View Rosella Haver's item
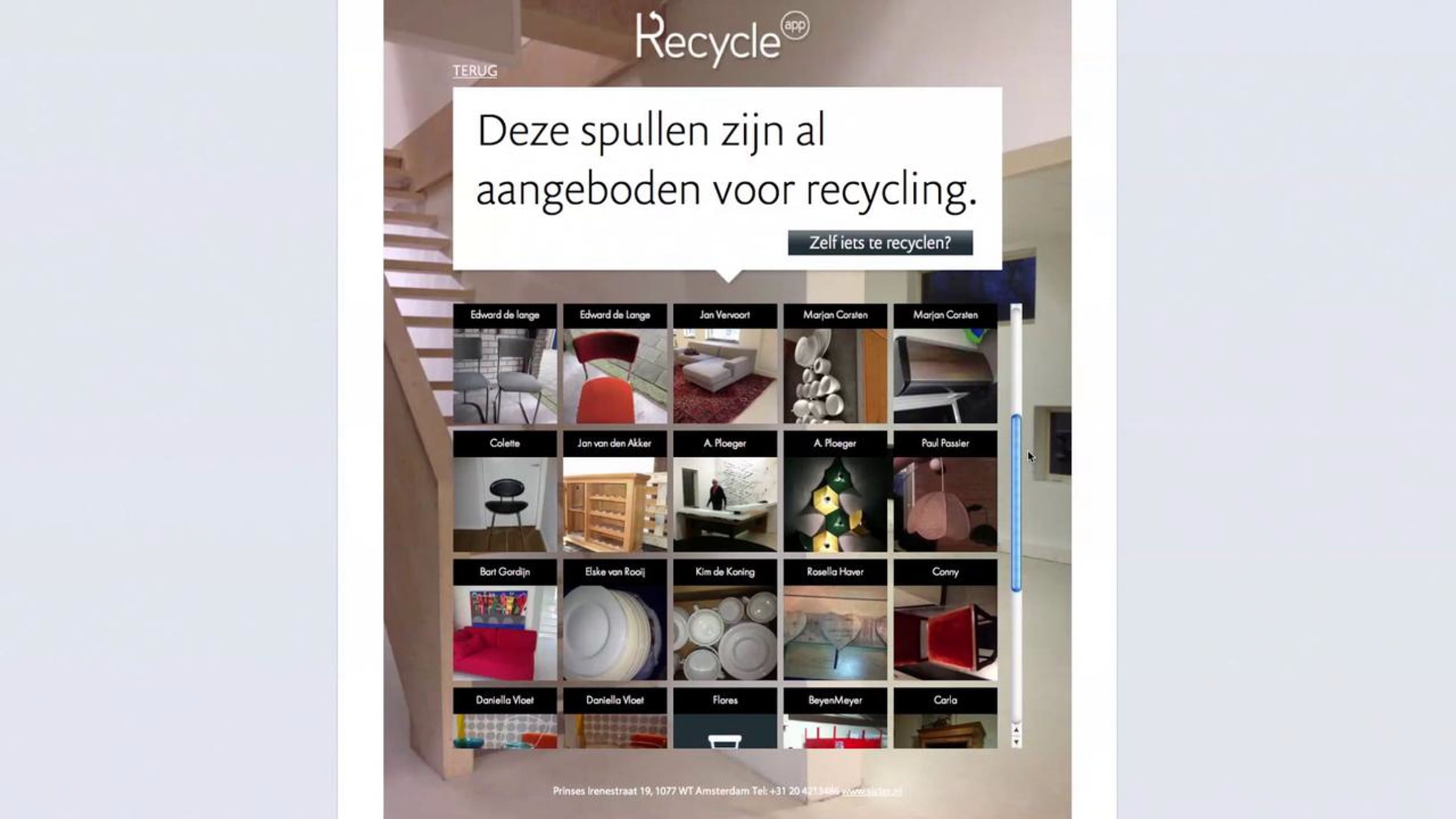 coord(835,632)
